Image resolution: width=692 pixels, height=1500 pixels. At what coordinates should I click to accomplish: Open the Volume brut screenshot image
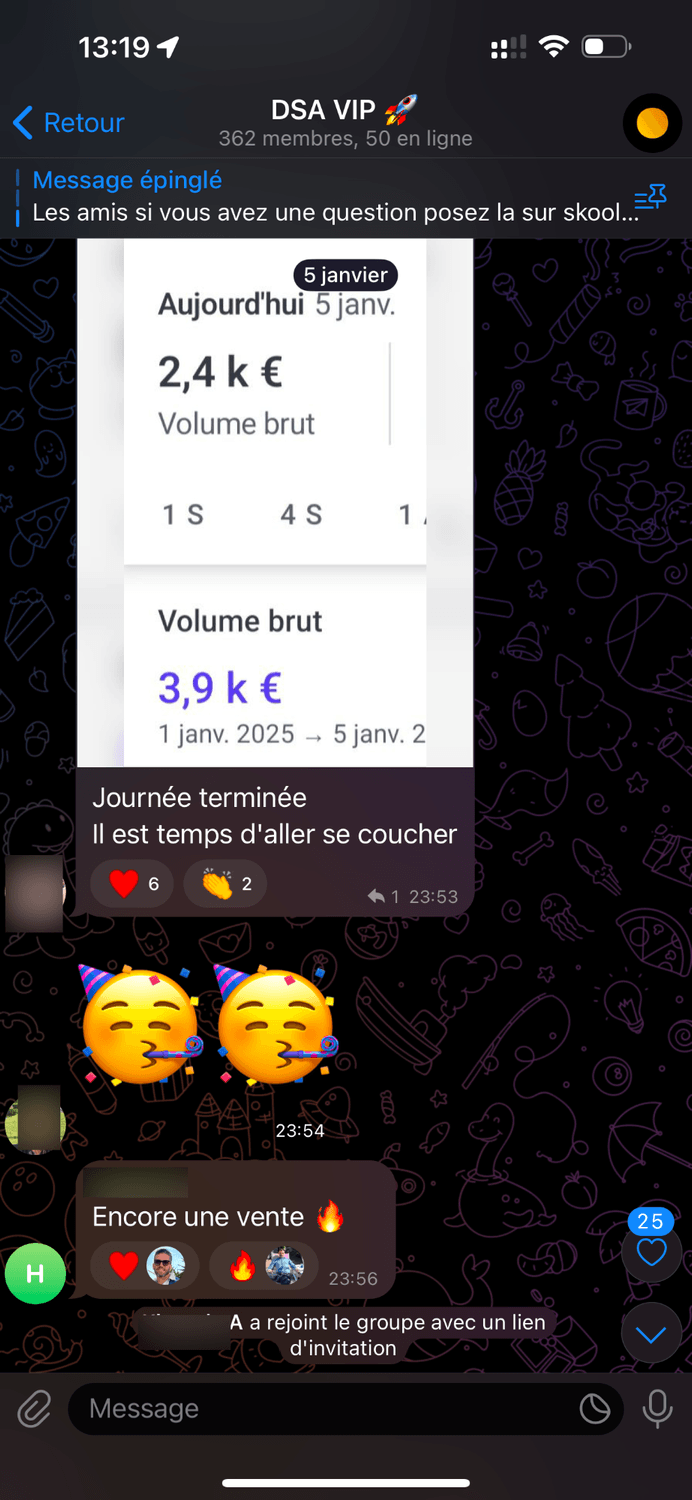tap(275, 502)
